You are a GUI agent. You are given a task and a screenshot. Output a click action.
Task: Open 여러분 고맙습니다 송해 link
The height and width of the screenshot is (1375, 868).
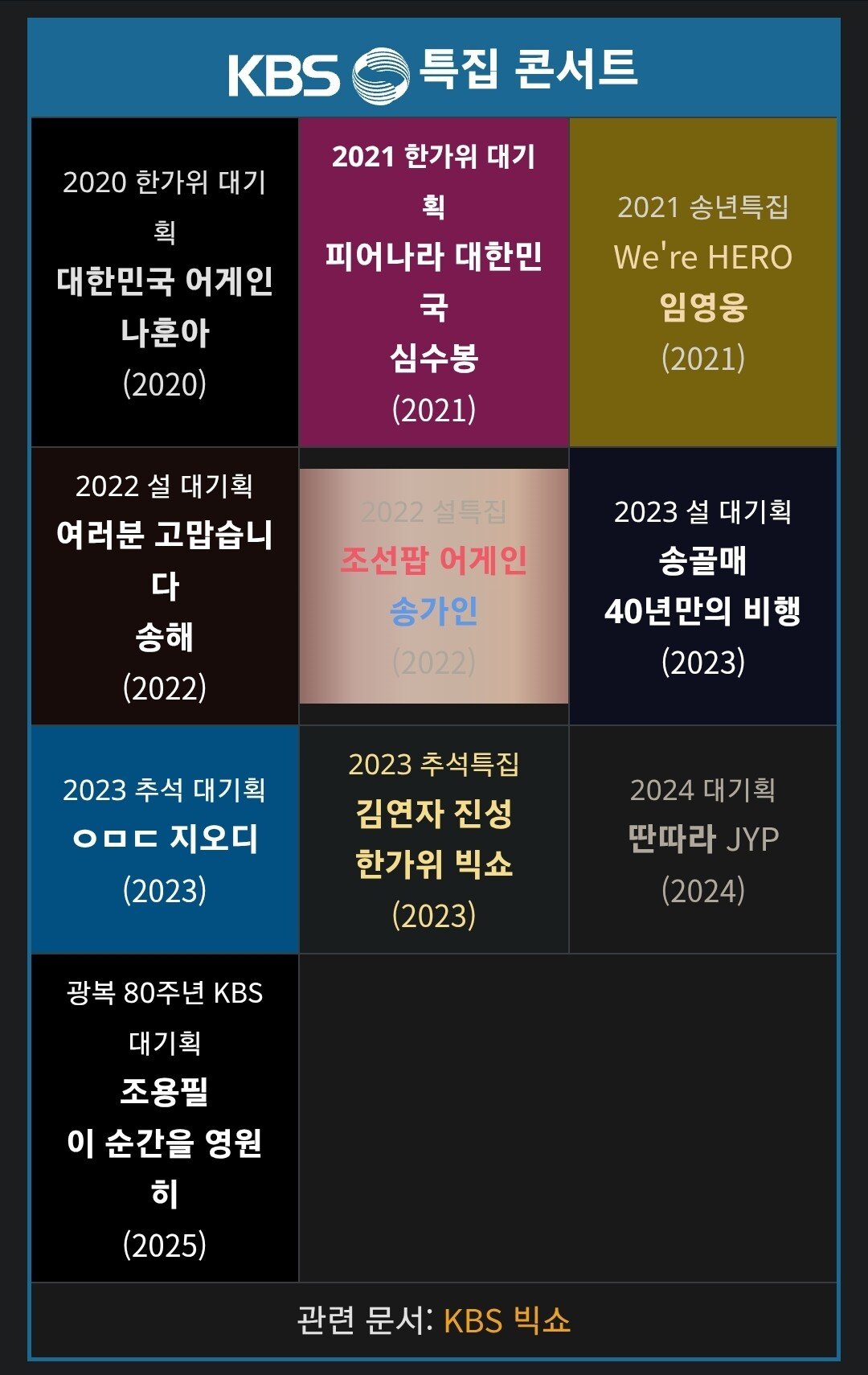165,585
